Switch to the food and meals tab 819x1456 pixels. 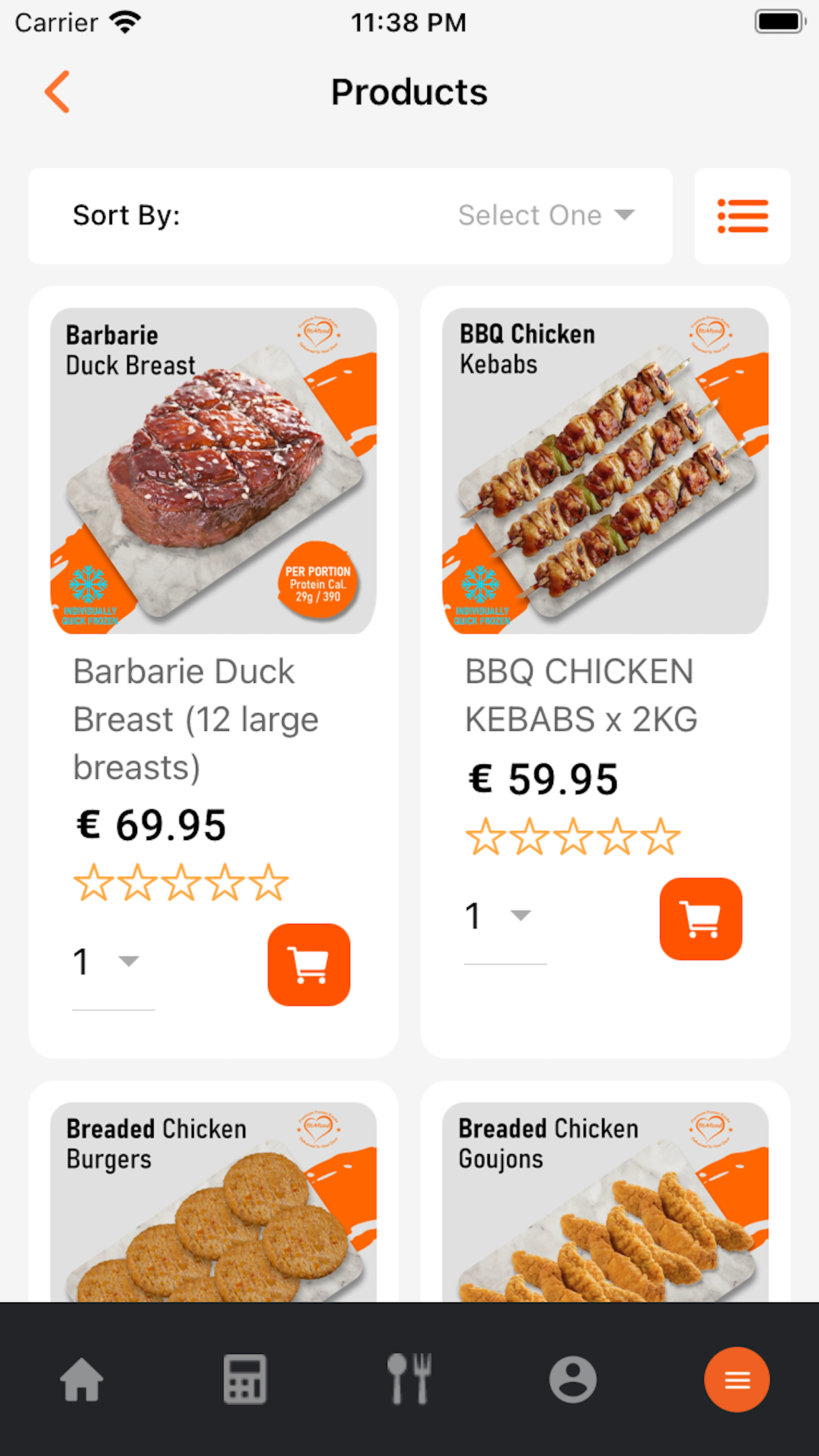(409, 1379)
